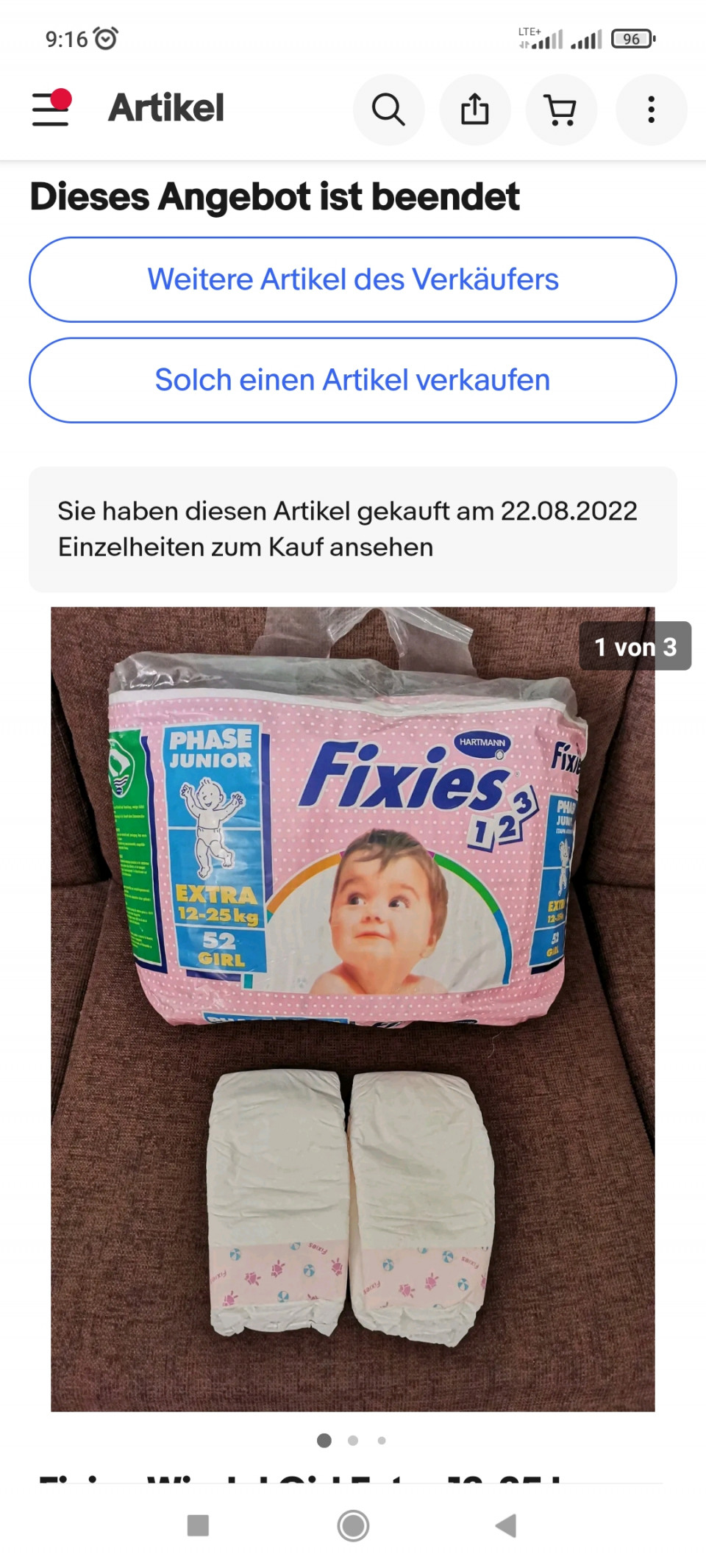This screenshot has width=706, height=1568.
Task: Open the three-dot overflow menu
Action: point(651,110)
